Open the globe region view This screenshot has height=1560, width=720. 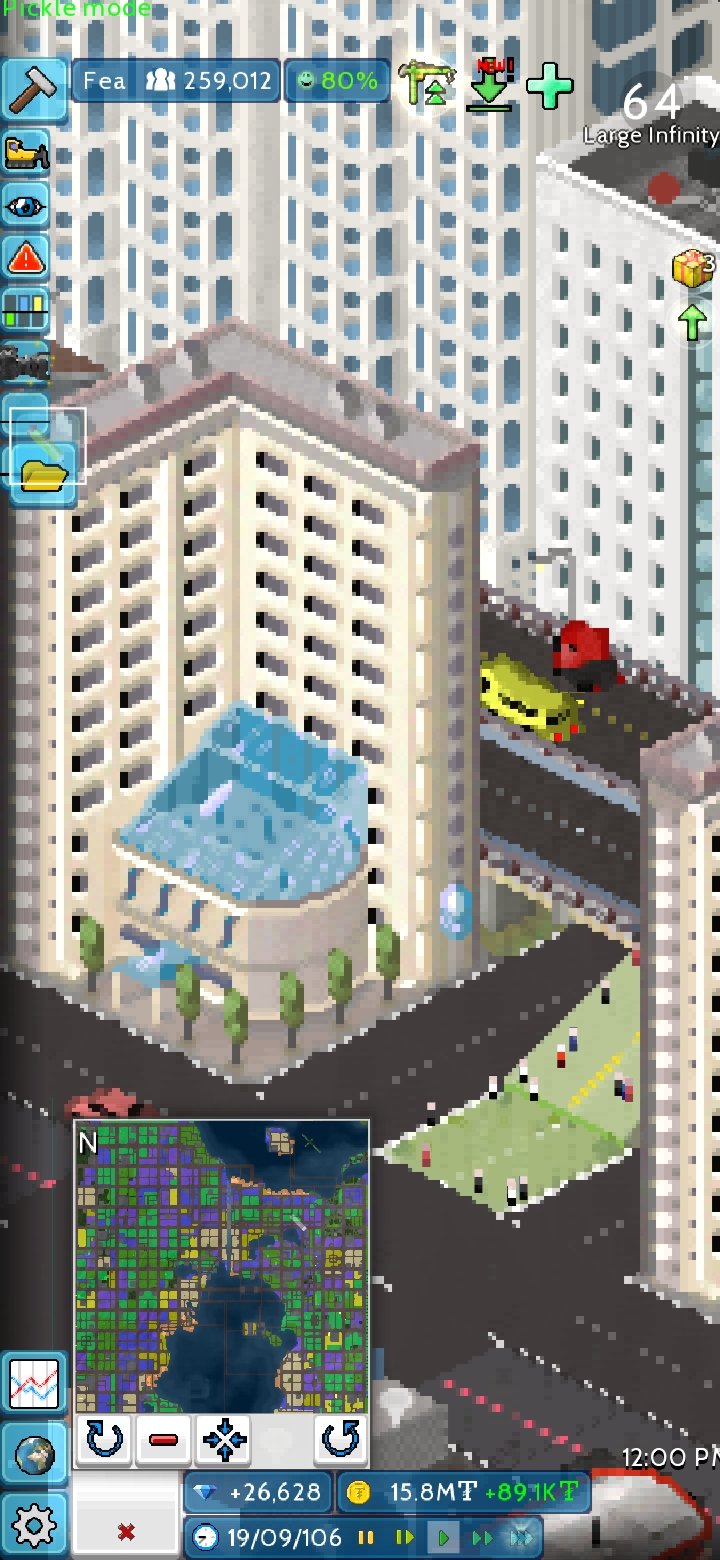(x=34, y=1456)
